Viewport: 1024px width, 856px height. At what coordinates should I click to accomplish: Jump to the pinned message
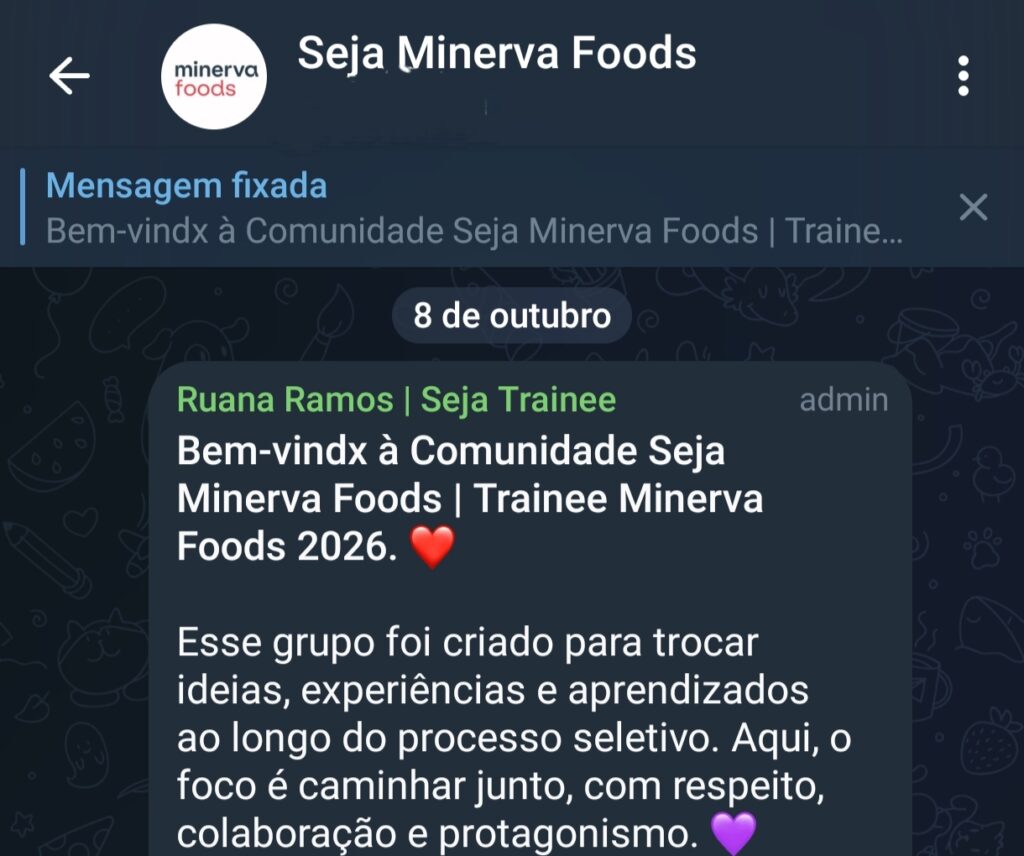(474, 209)
